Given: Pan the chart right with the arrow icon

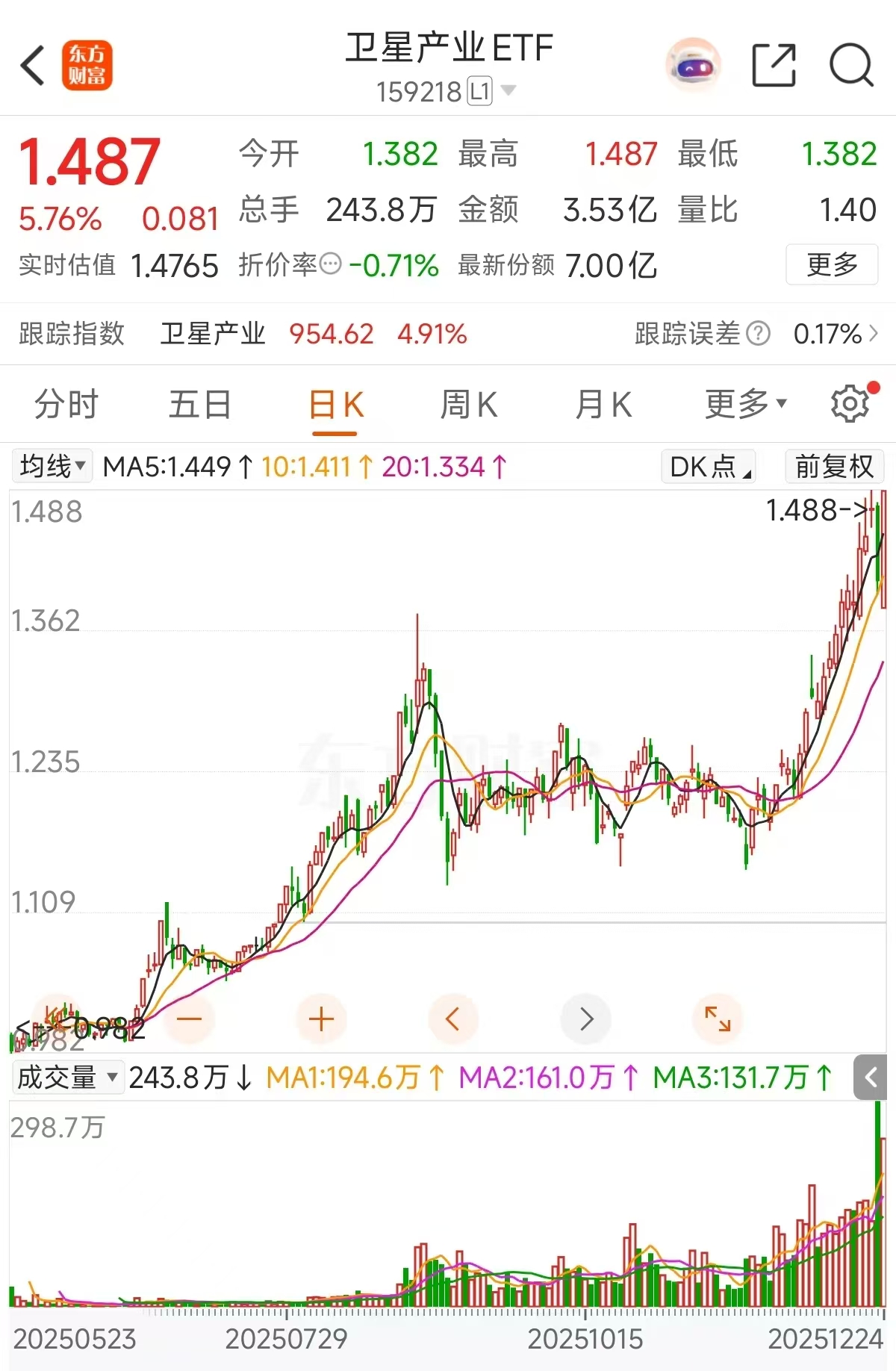Looking at the screenshot, I should coord(585,1019).
